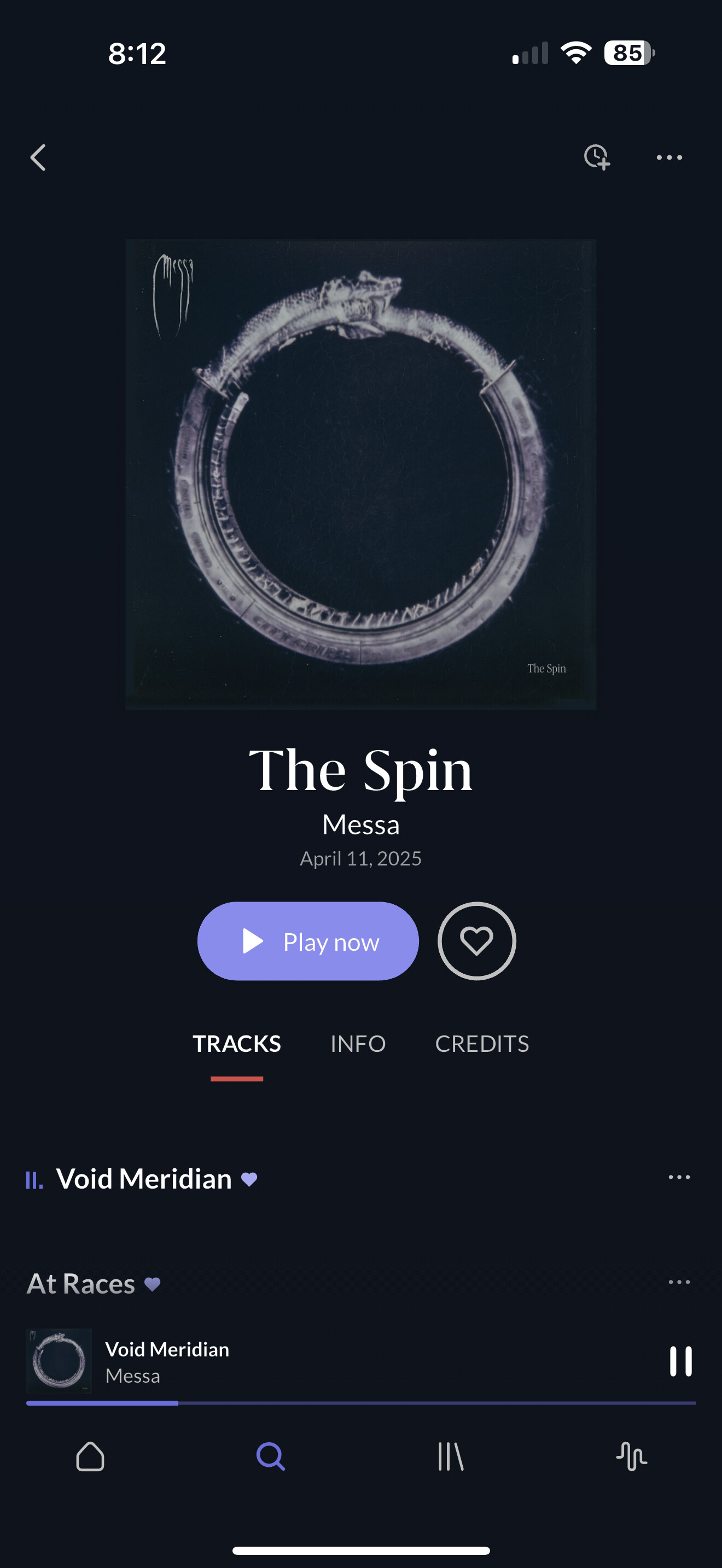Pause playback in the mini player
This screenshot has width=722, height=1568.
coord(680,1361)
